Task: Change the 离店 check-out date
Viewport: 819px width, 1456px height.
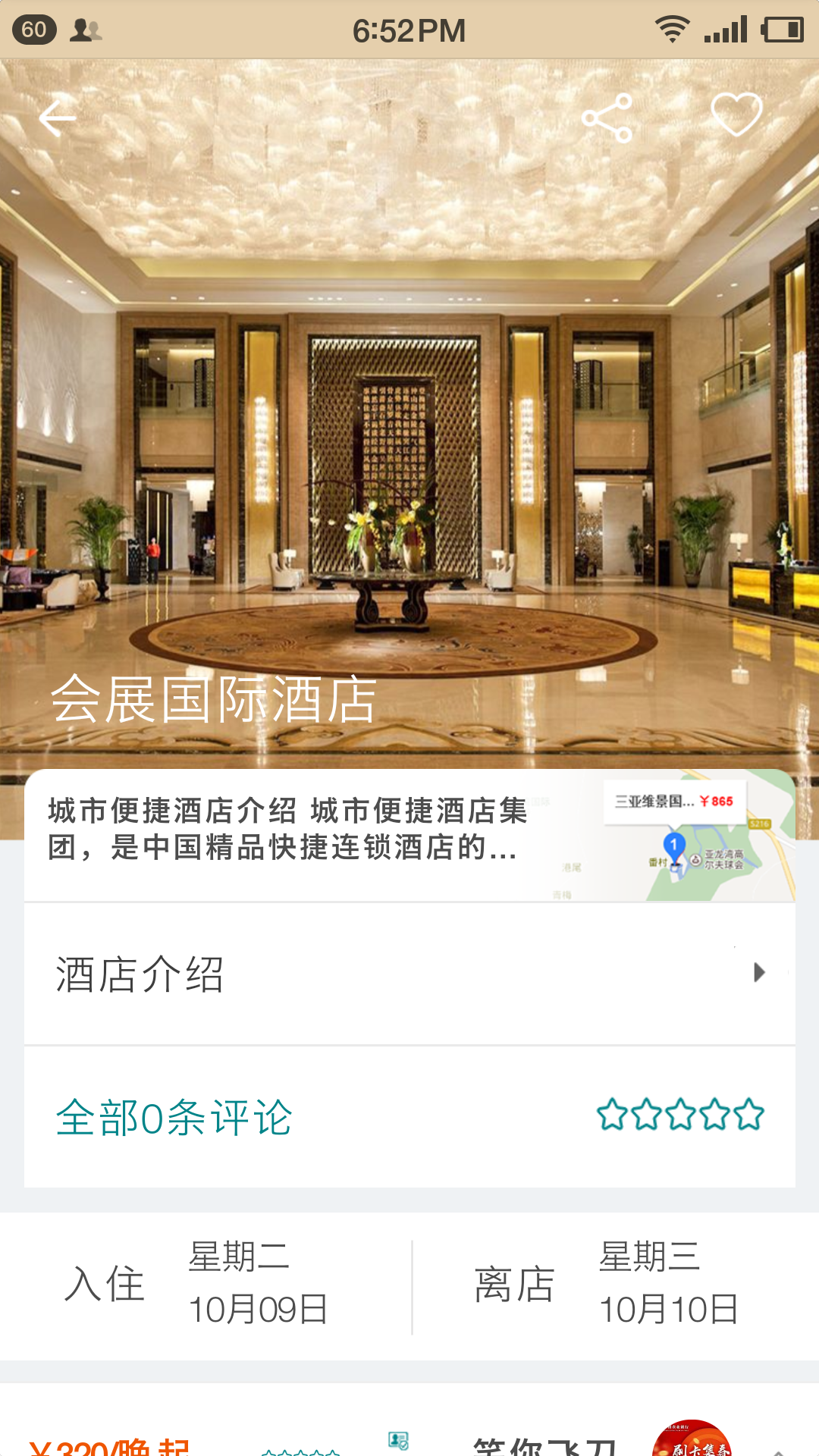Action: (616, 1284)
